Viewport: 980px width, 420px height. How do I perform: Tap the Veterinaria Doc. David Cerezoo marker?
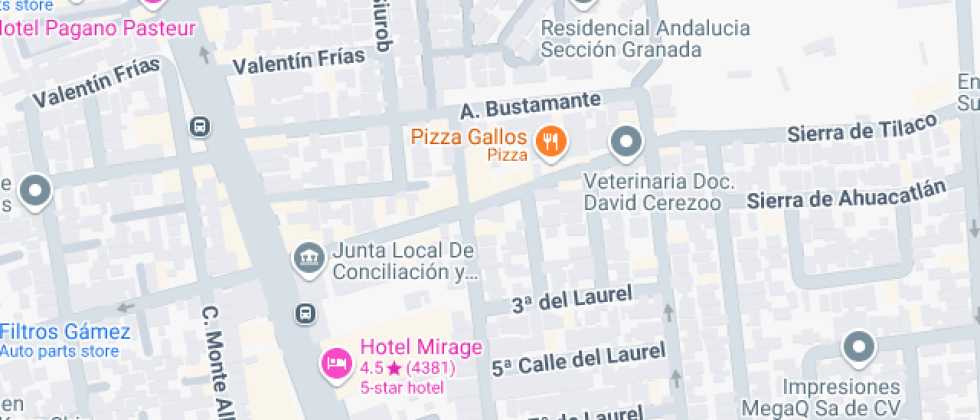point(626,143)
